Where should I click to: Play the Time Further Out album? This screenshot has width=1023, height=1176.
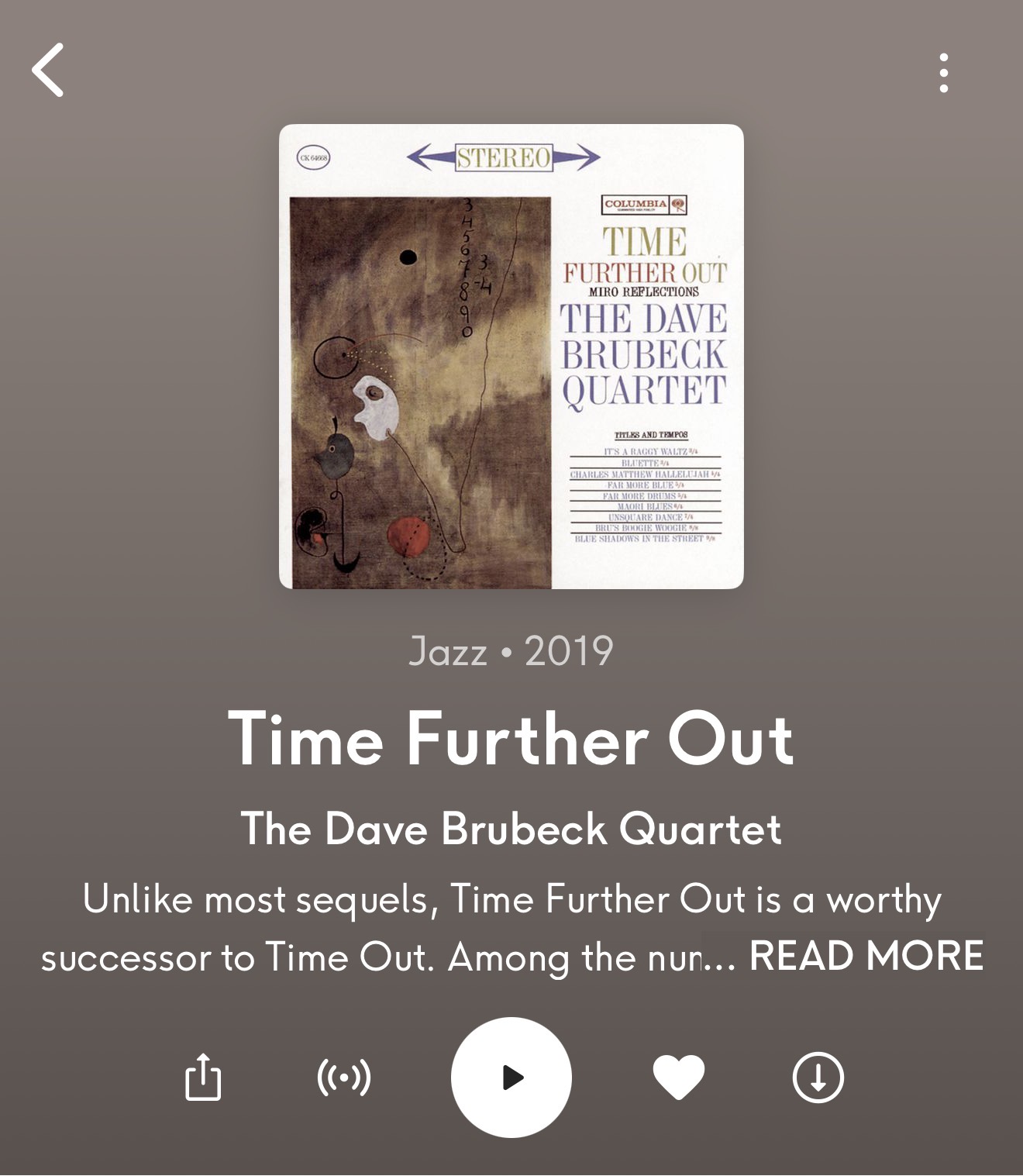click(x=511, y=1078)
